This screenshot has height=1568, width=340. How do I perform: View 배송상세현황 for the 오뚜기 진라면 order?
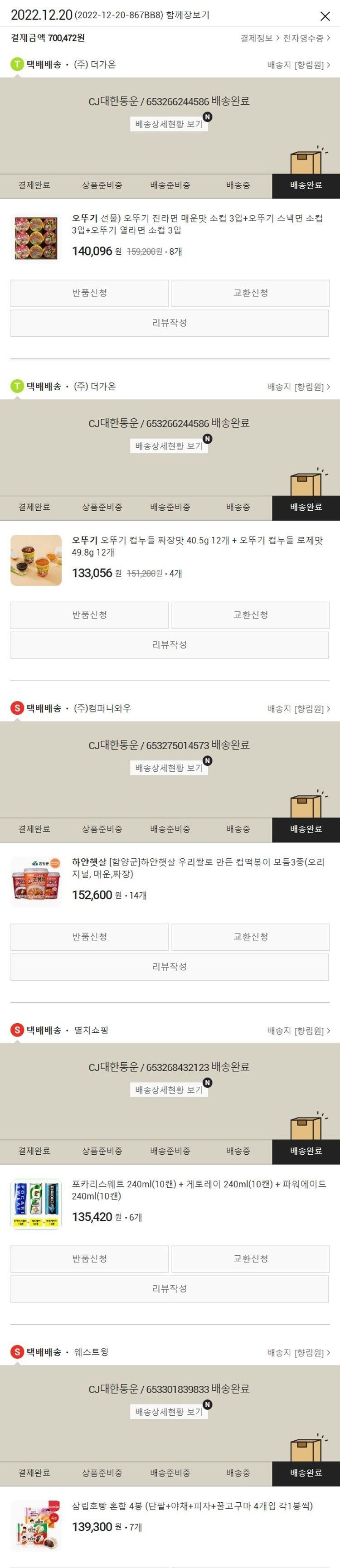[169, 124]
